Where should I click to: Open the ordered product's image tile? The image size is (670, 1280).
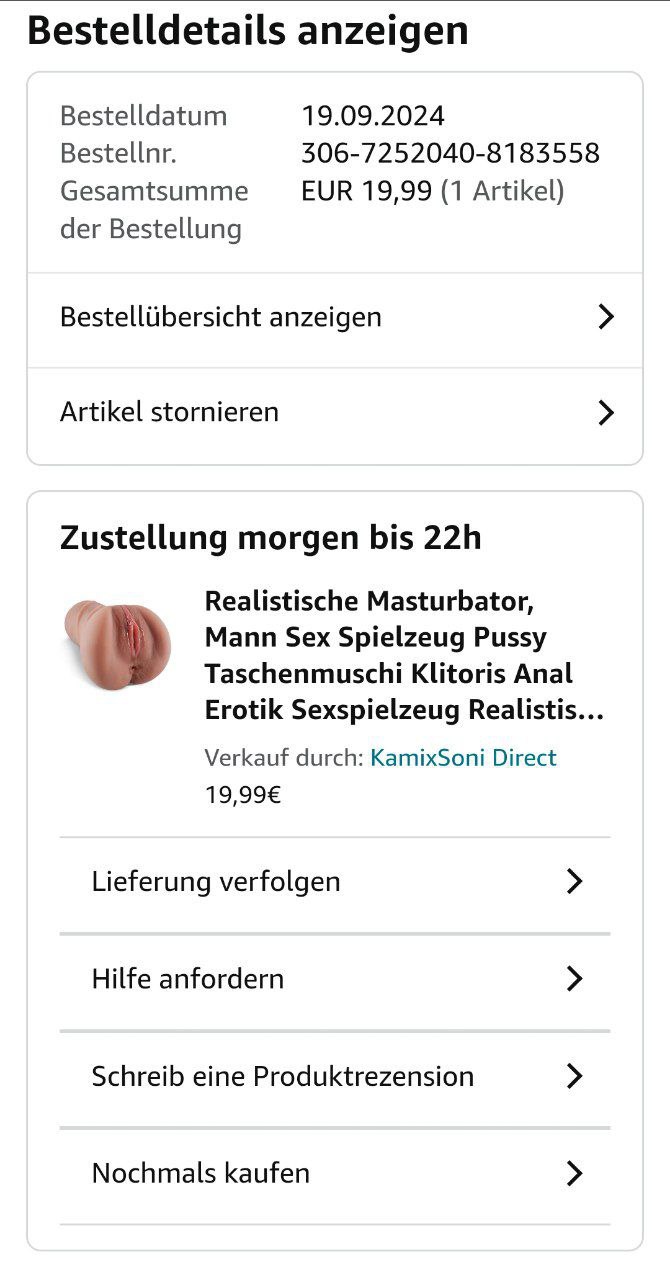[x=118, y=645]
